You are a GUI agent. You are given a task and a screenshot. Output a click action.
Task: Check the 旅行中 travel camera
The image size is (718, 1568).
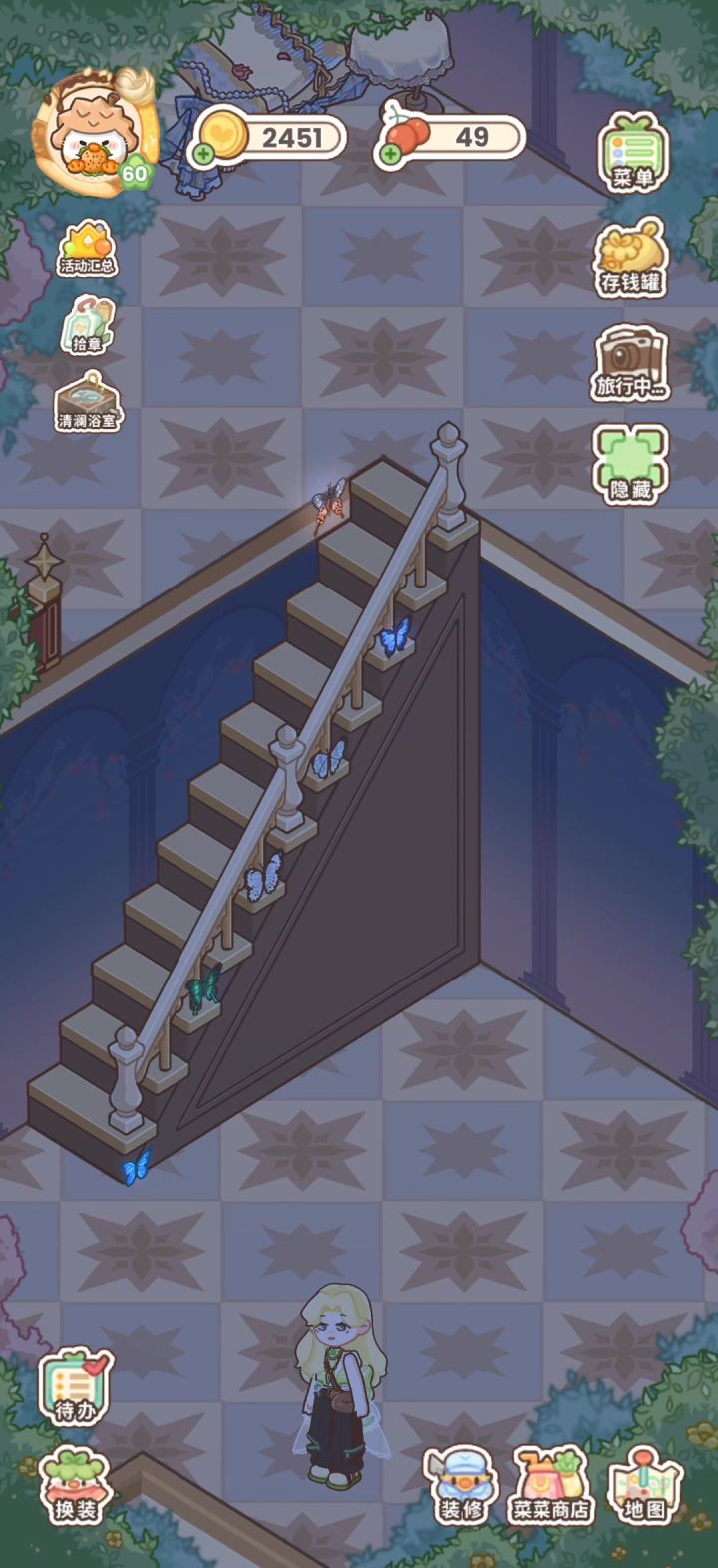click(x=632, y=363)
